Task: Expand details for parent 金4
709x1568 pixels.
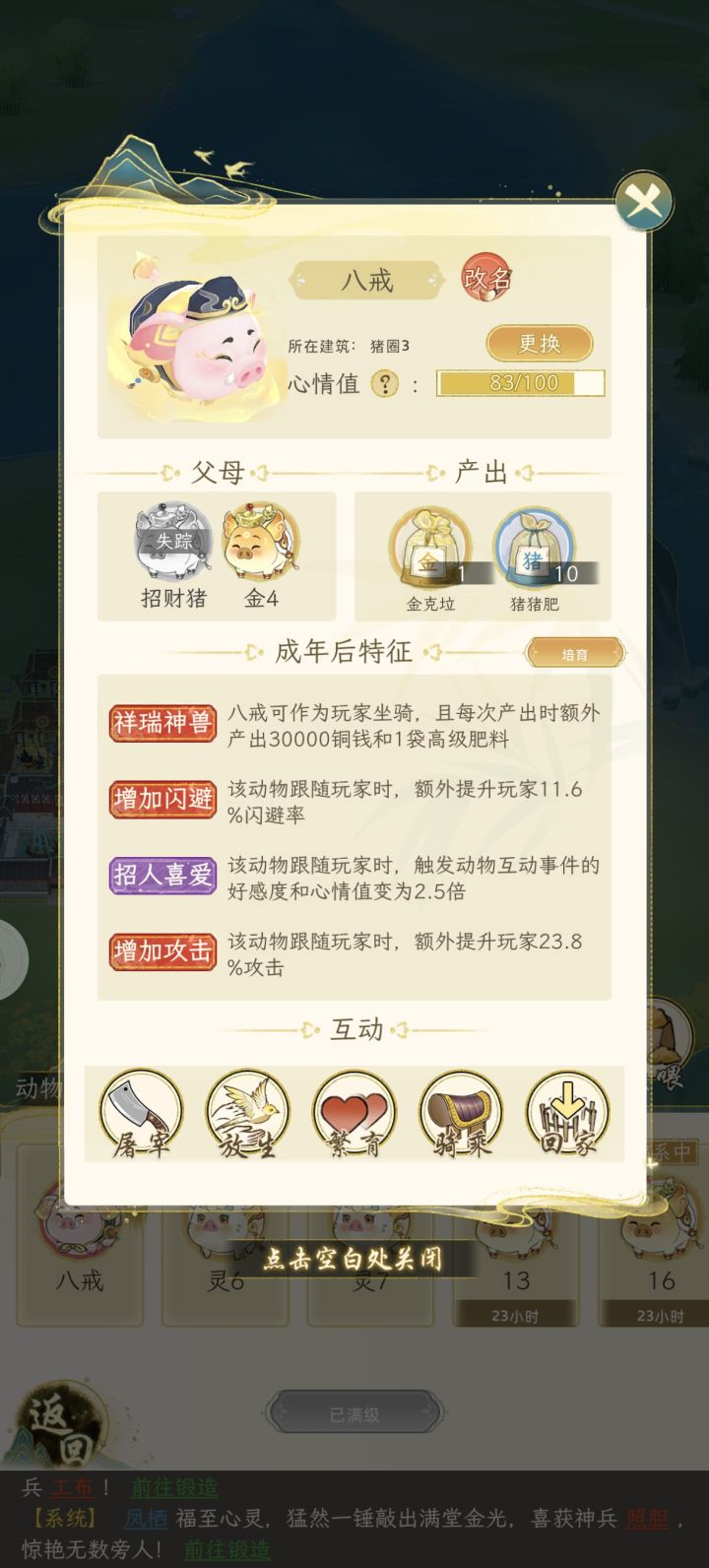Action: [x=262, y=540]
